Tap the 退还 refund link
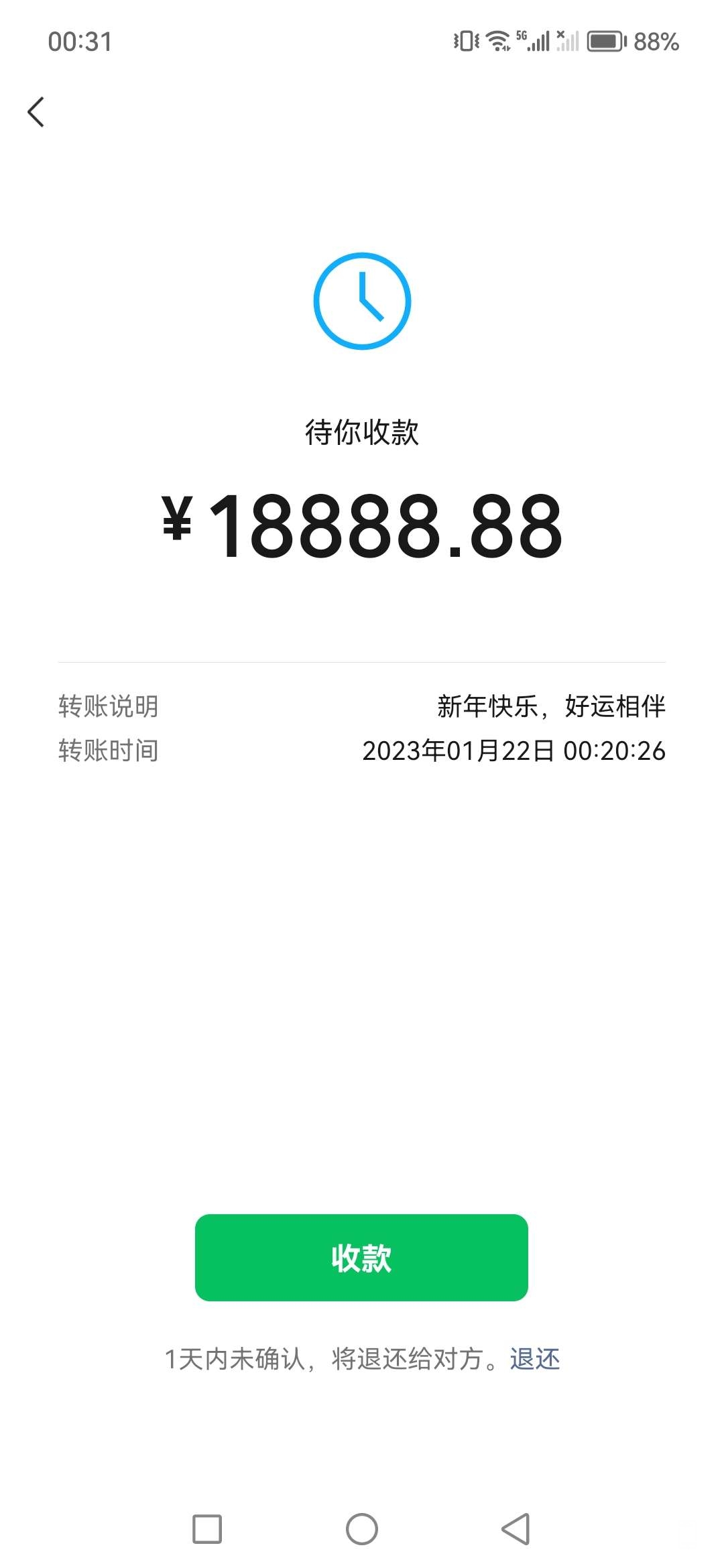This screenshot has width=724, height=1568. tap(535, 1359)
